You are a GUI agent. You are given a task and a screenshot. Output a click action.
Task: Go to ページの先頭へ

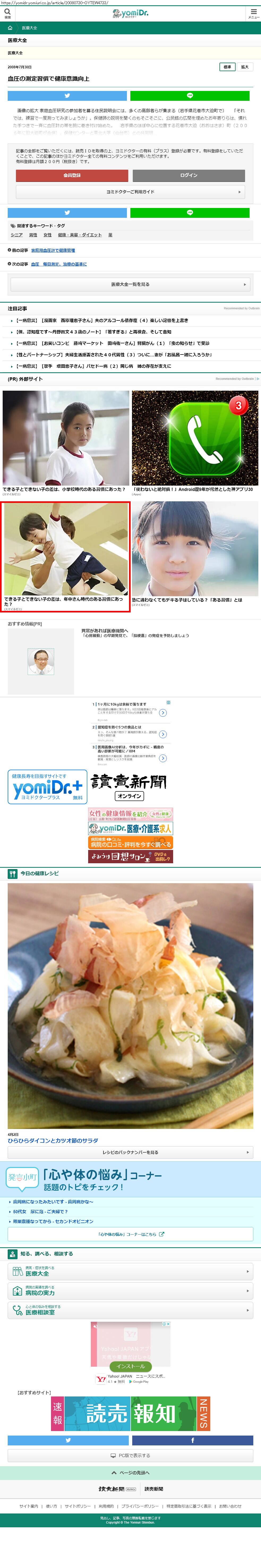130,1473
